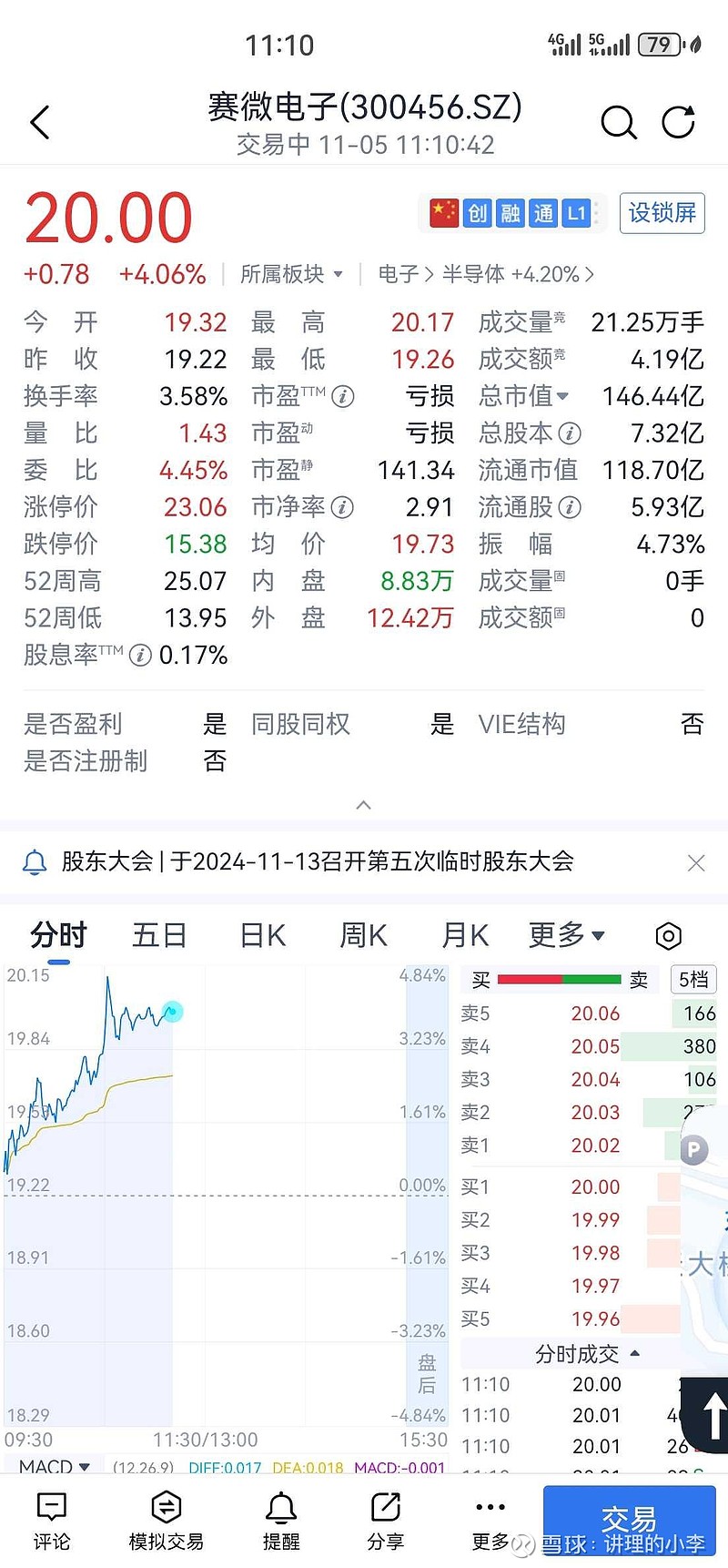
Task: Switch to the 五日 chart tab
Action: (x=159, y=935)
